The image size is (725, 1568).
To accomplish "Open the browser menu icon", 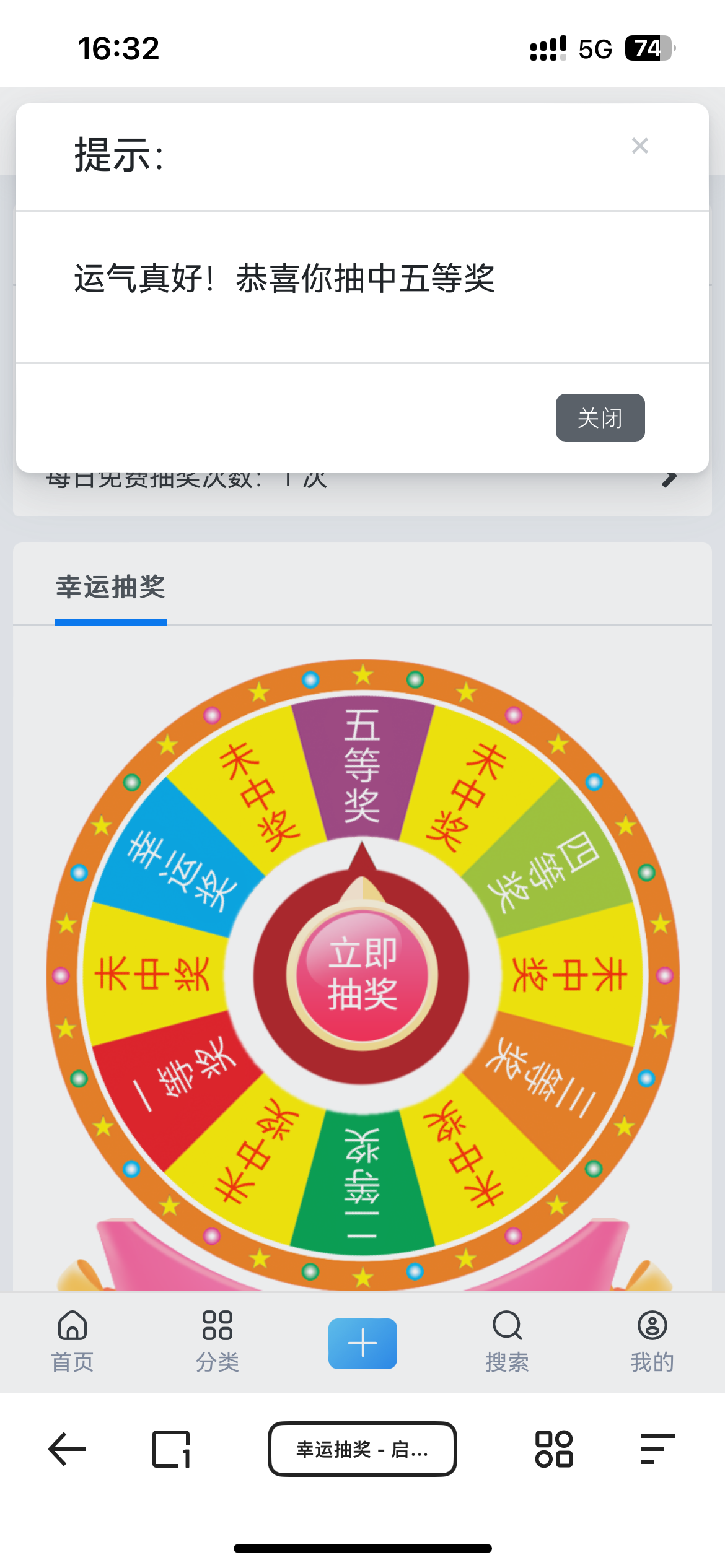I will tap(657, 1449).
